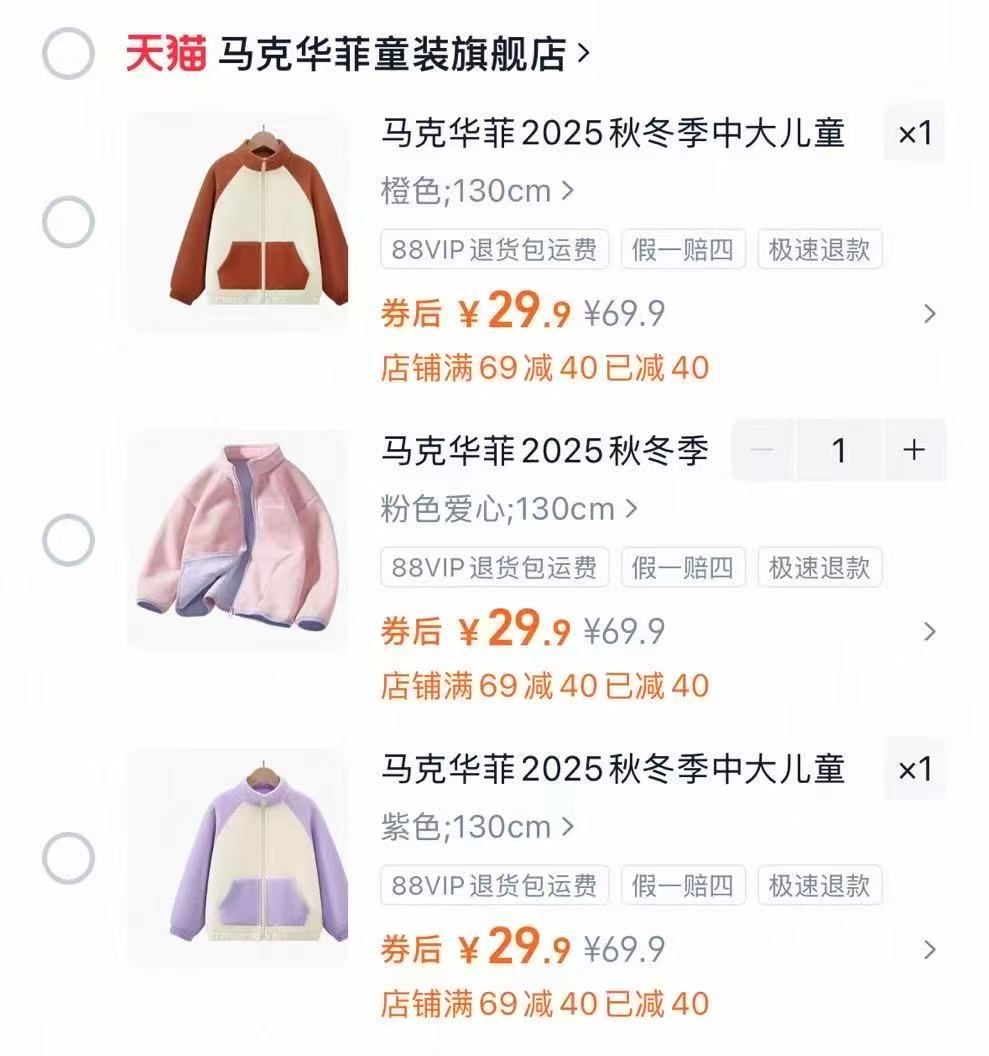Click the 极速退款 tag on the purple jacket
Image resolution: width=989 pixels, height=1056 pixels.
819,886
